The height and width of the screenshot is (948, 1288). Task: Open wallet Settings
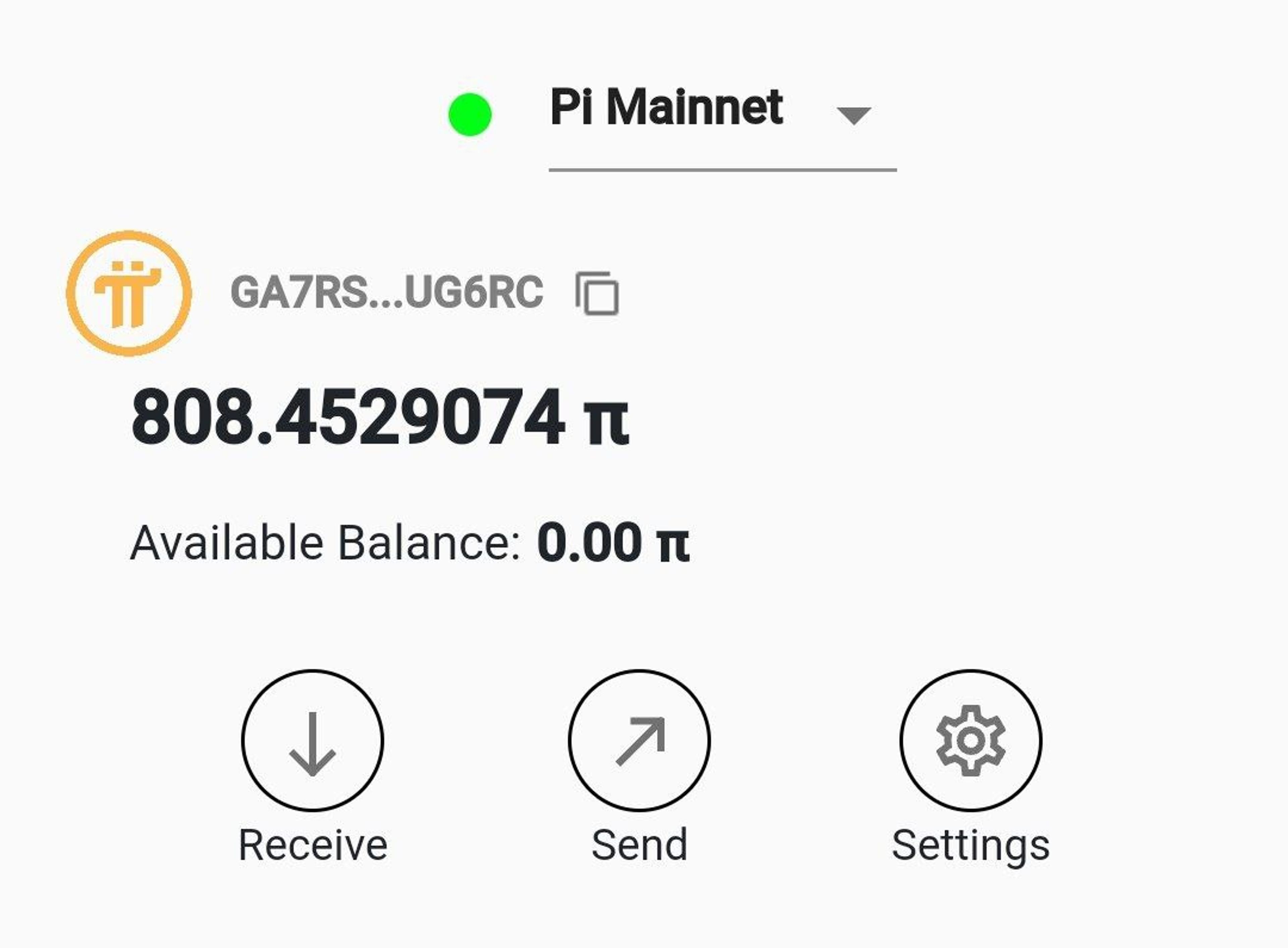click(x=971, y=740)
